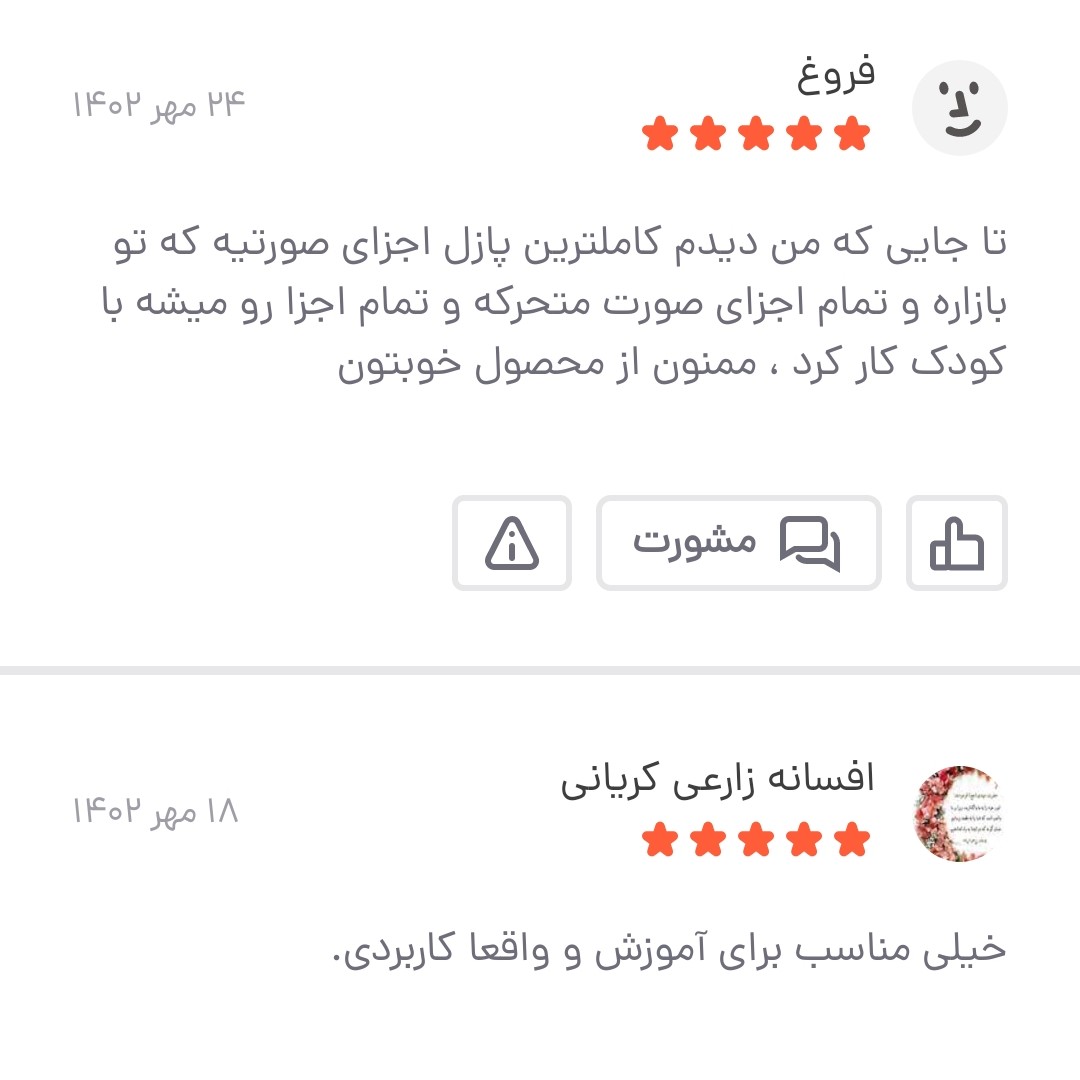The image size is (1080, 1080).
Task: Report فروغ's review via warning icon
Action: [512, 543]
